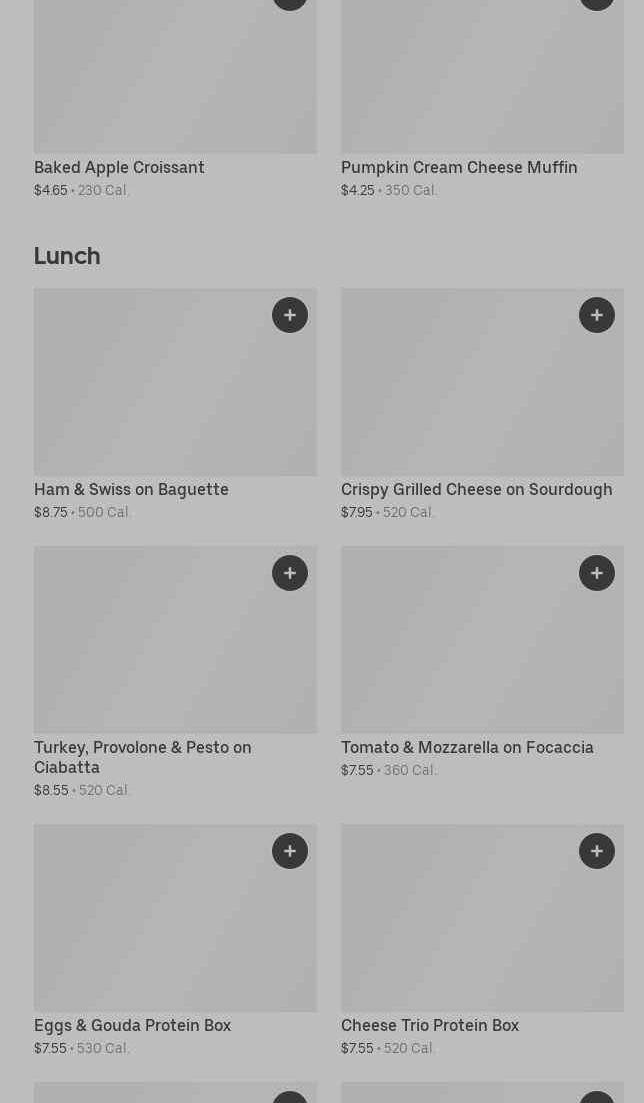Add Tomato & Mozzarella on Focaccia to order

[597, 573]
